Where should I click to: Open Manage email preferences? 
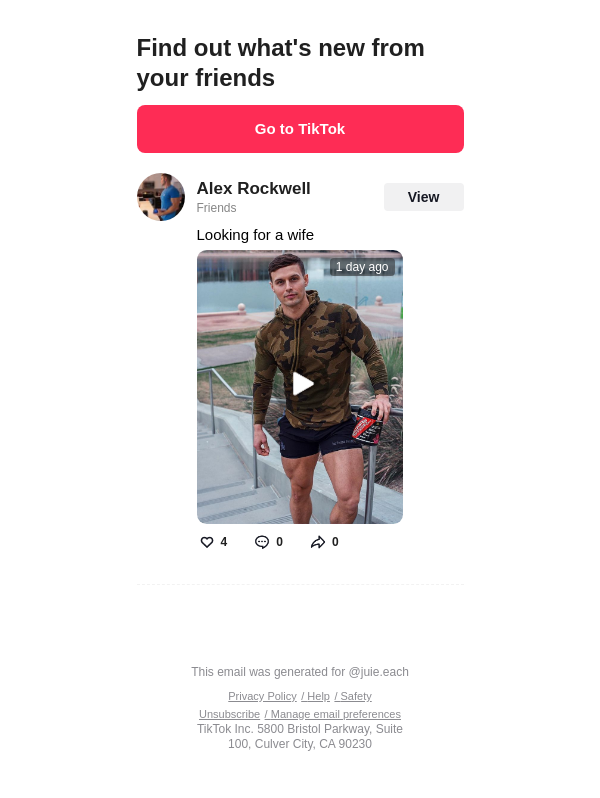pyautogui.click(x=334, y=714)
